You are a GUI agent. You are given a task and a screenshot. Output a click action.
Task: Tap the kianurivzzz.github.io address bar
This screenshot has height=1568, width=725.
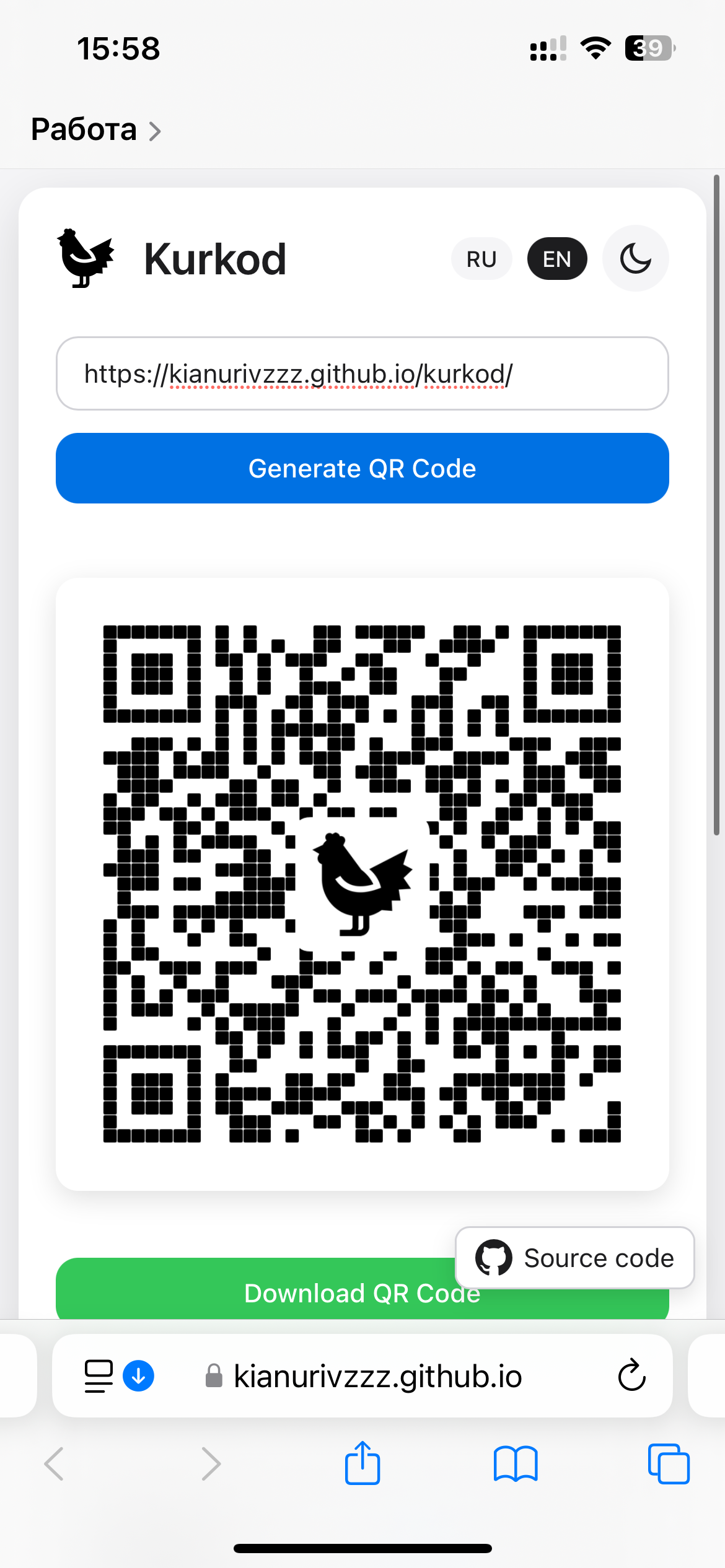tap(378, 1376)
